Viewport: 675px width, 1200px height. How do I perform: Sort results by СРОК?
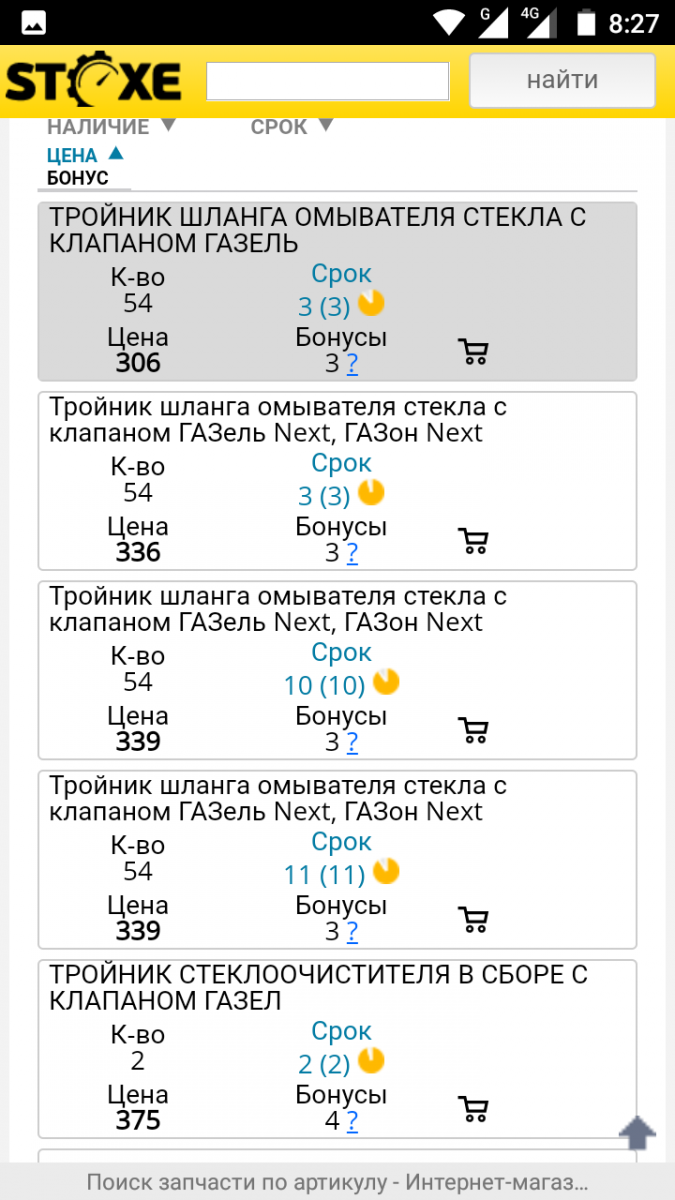pyautogui.click(x=292, y=127)
